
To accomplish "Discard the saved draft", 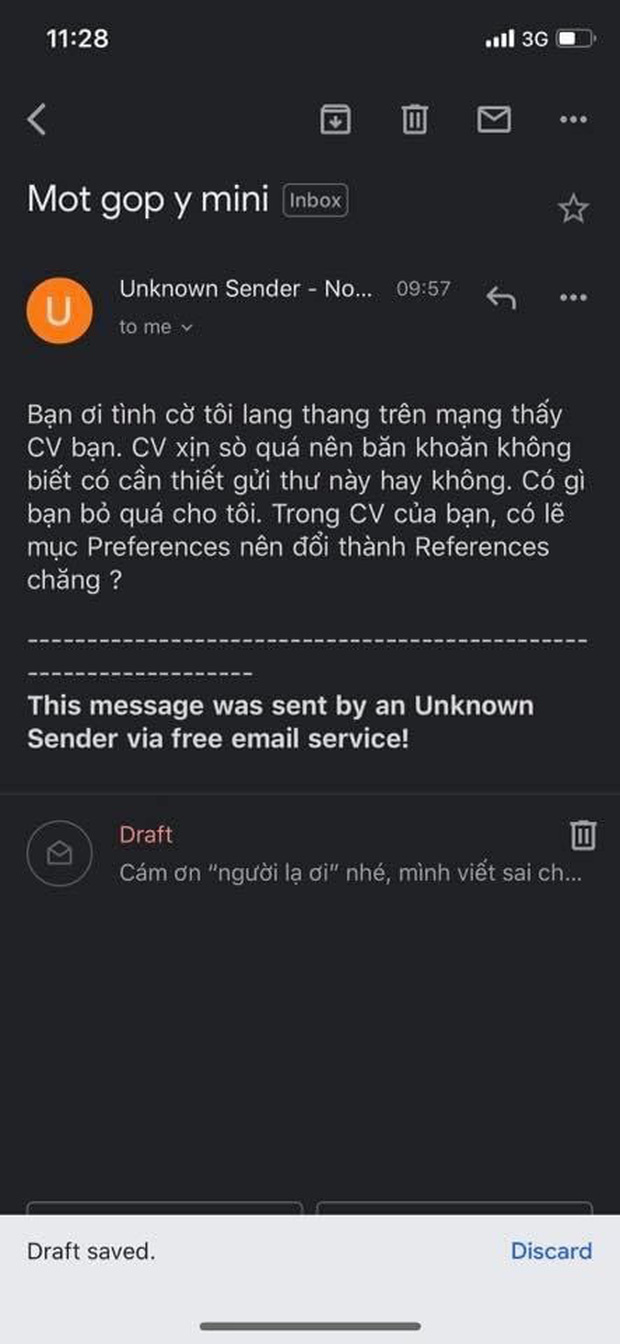I will tap(551, 1250).
